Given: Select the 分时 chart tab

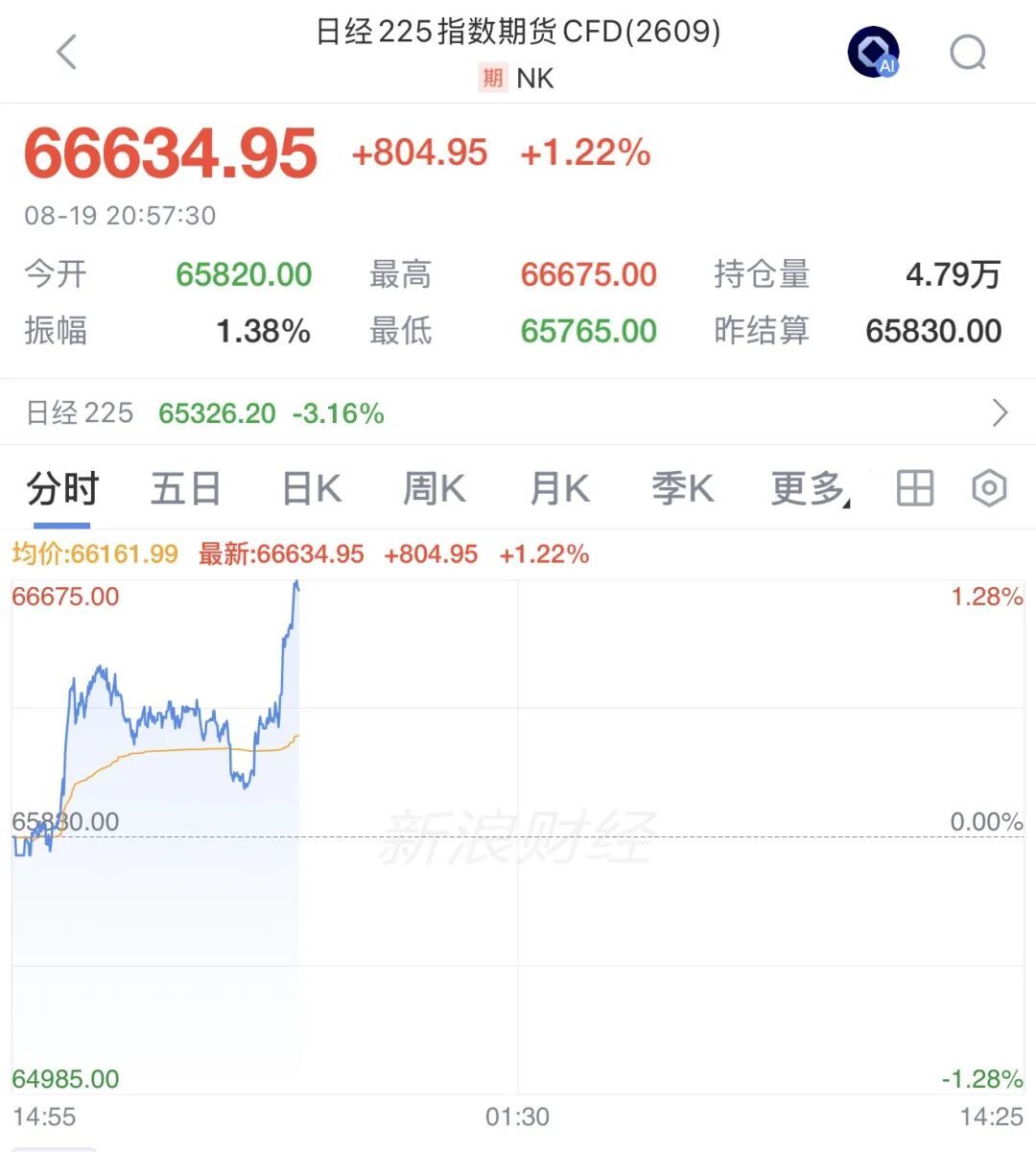Looking at the screenshot, I should point(62,489).
